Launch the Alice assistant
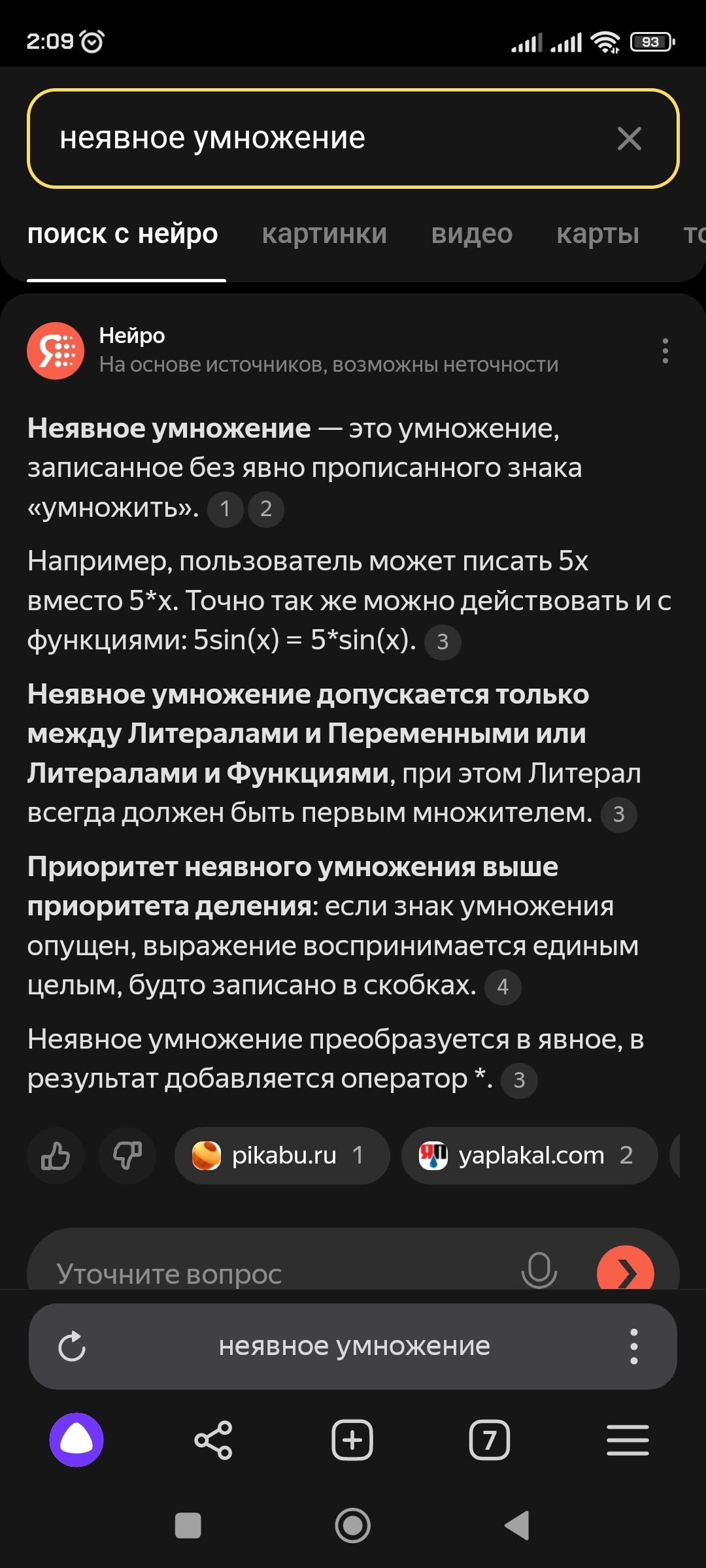This screenshot has height=1568, width=706. (x=76, y=1440)
